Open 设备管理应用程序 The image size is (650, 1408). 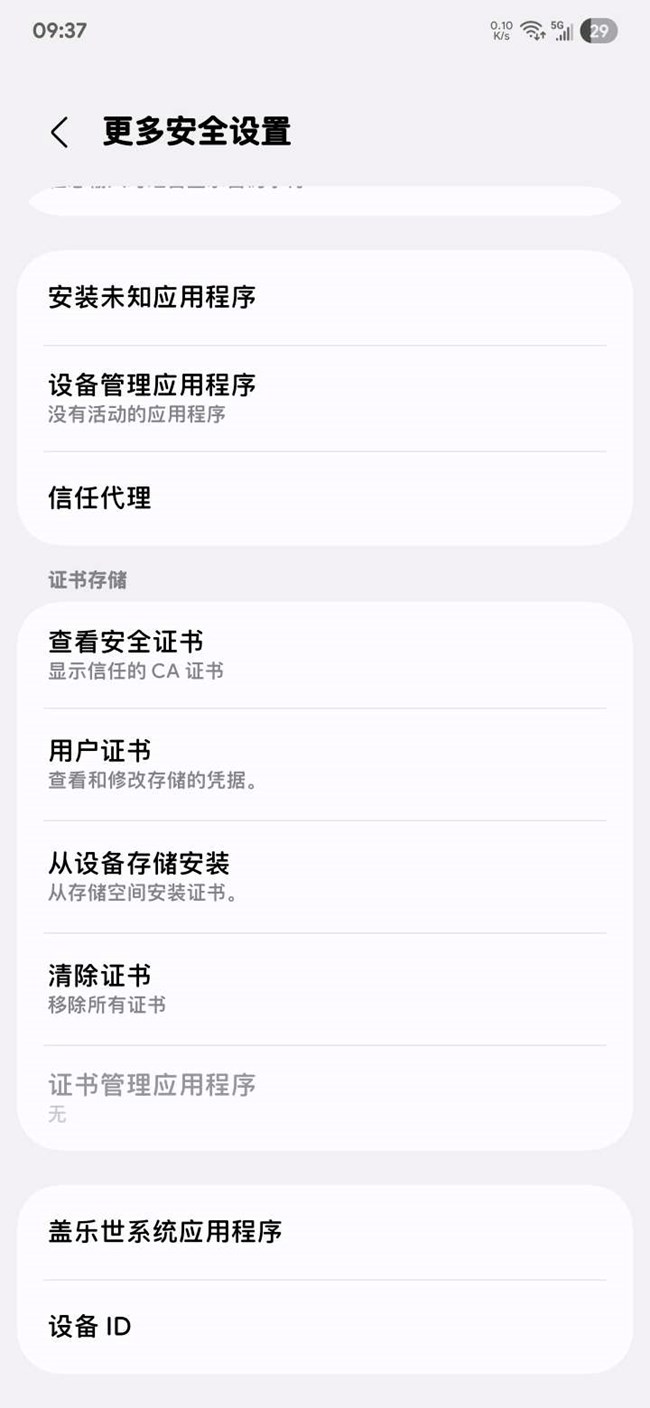tap(325, 398)
